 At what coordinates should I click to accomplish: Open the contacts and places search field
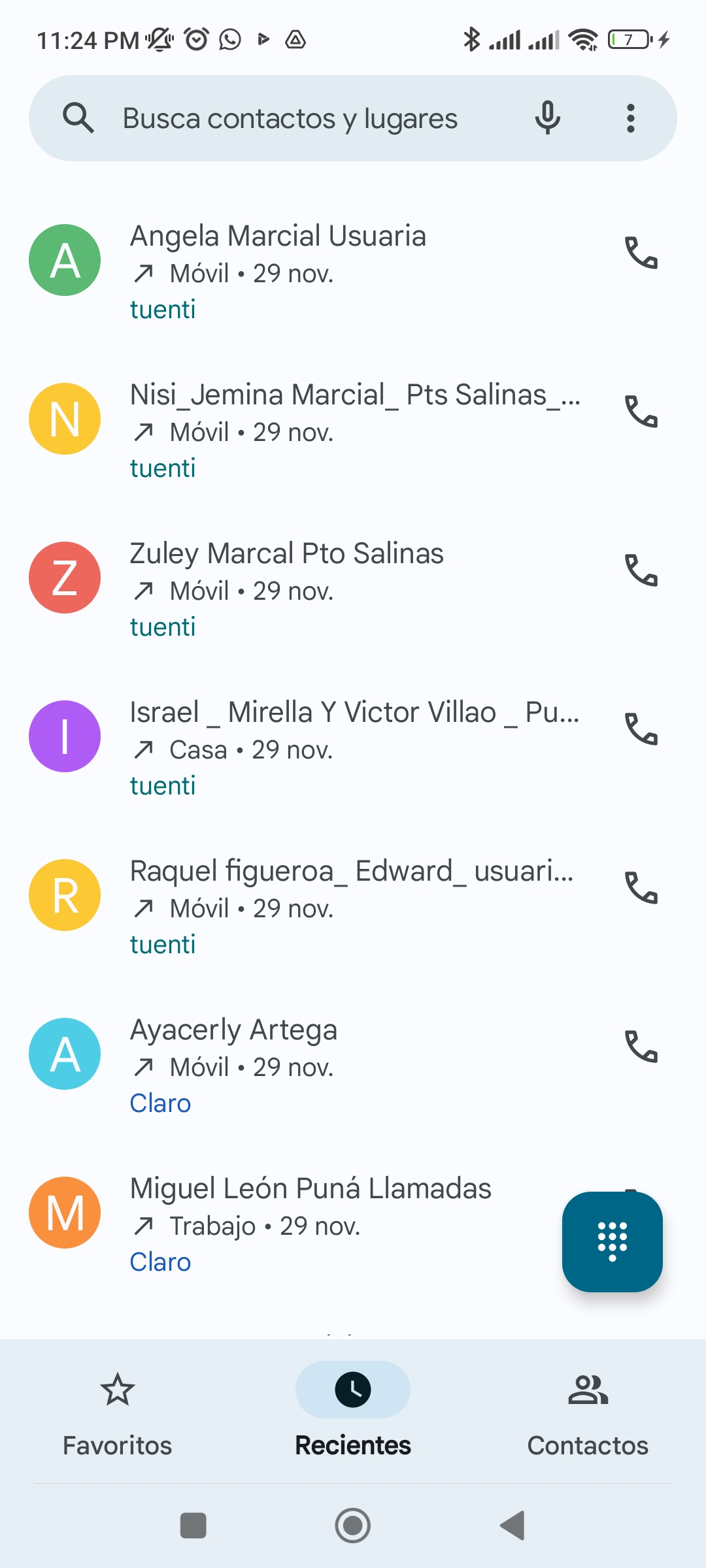(x=290, y=119)
